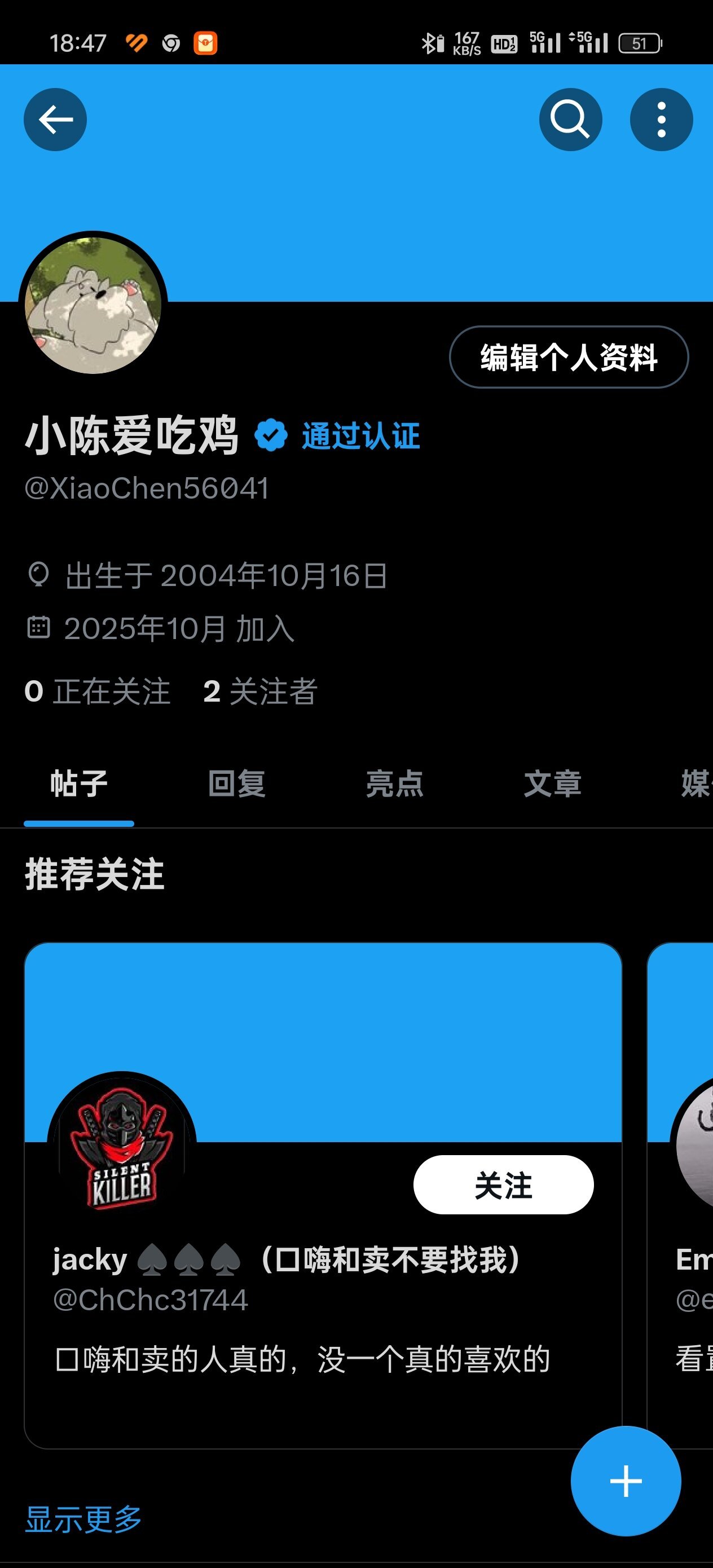This screenshot has width=713, height=1568.
Task: Switch to the 回复 tab
Action: [x=236, y=783]
